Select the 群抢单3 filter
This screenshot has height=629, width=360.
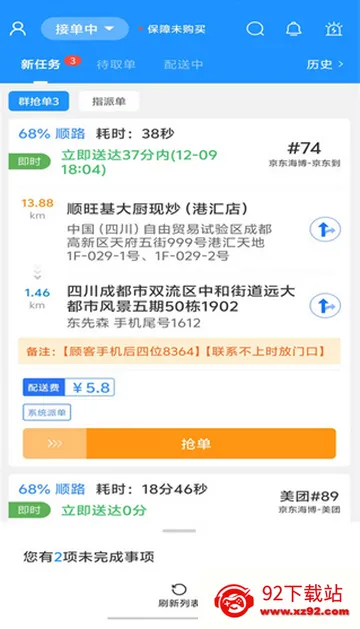click(39, 101)
